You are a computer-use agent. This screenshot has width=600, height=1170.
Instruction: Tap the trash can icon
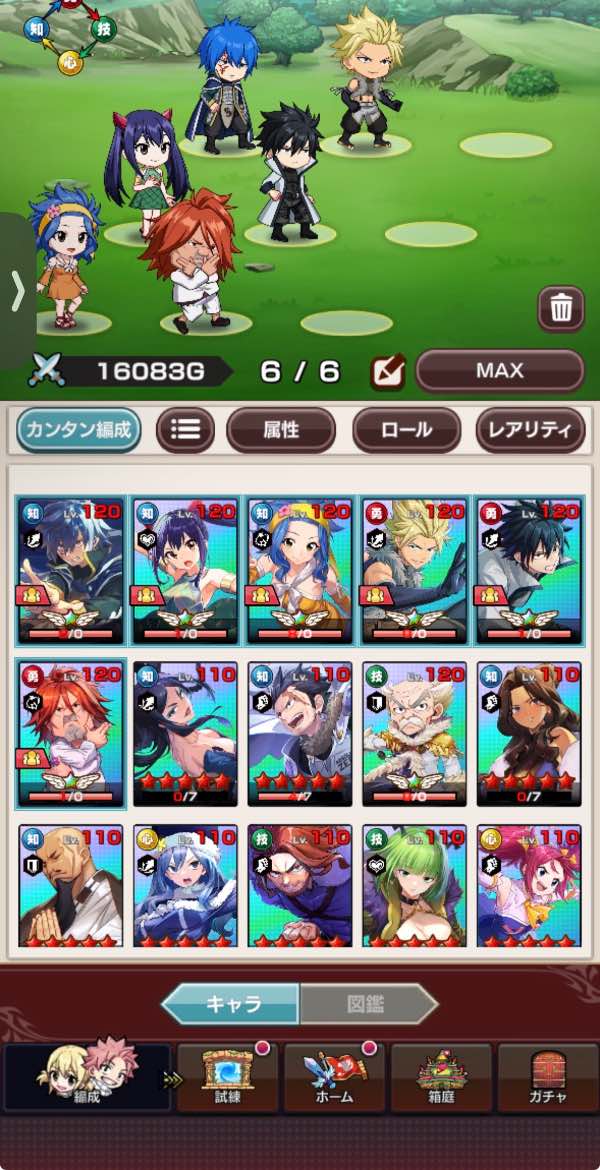(x=561, y=309)
